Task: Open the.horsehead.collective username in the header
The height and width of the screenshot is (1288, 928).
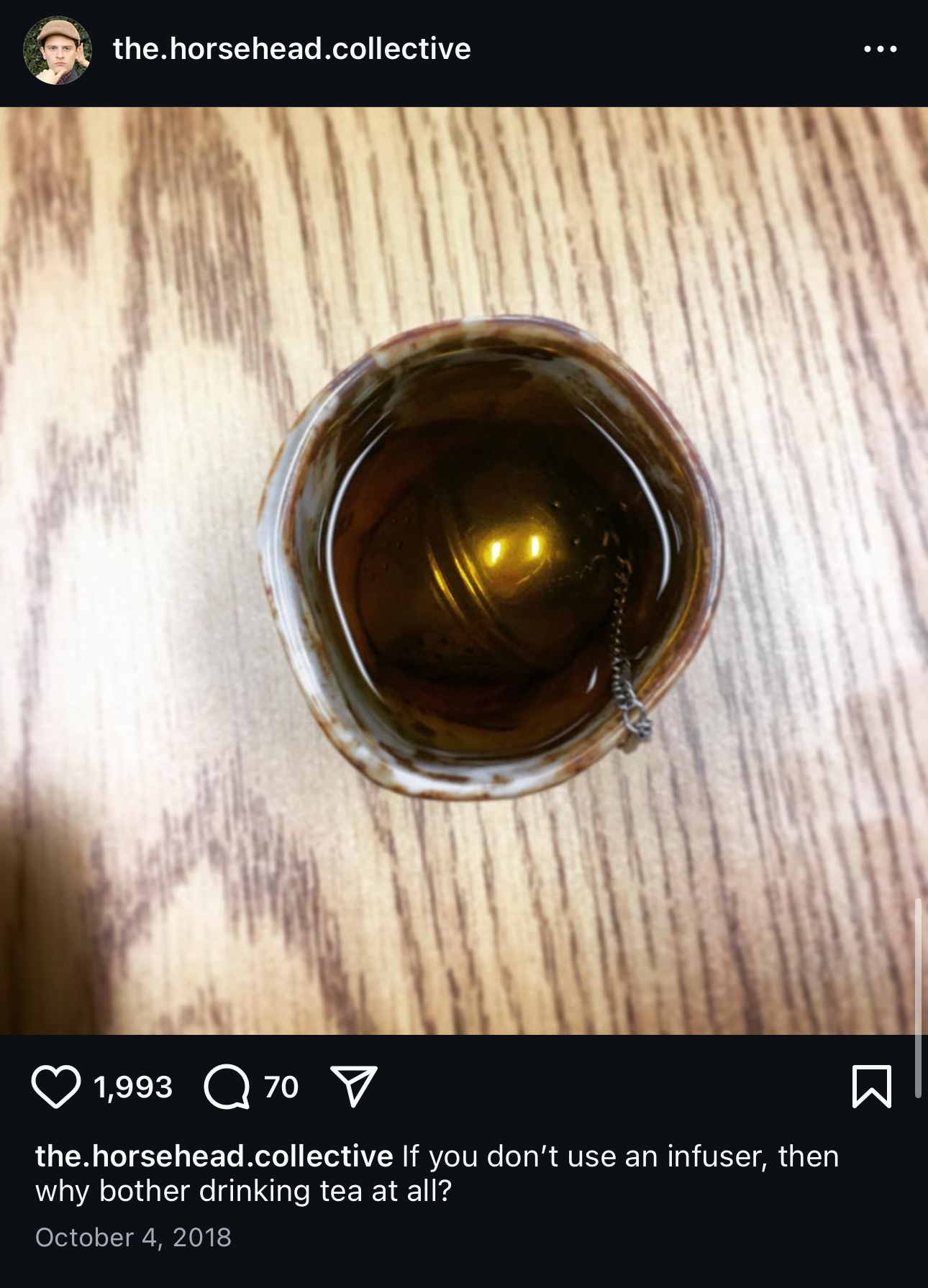Action: 291,49
